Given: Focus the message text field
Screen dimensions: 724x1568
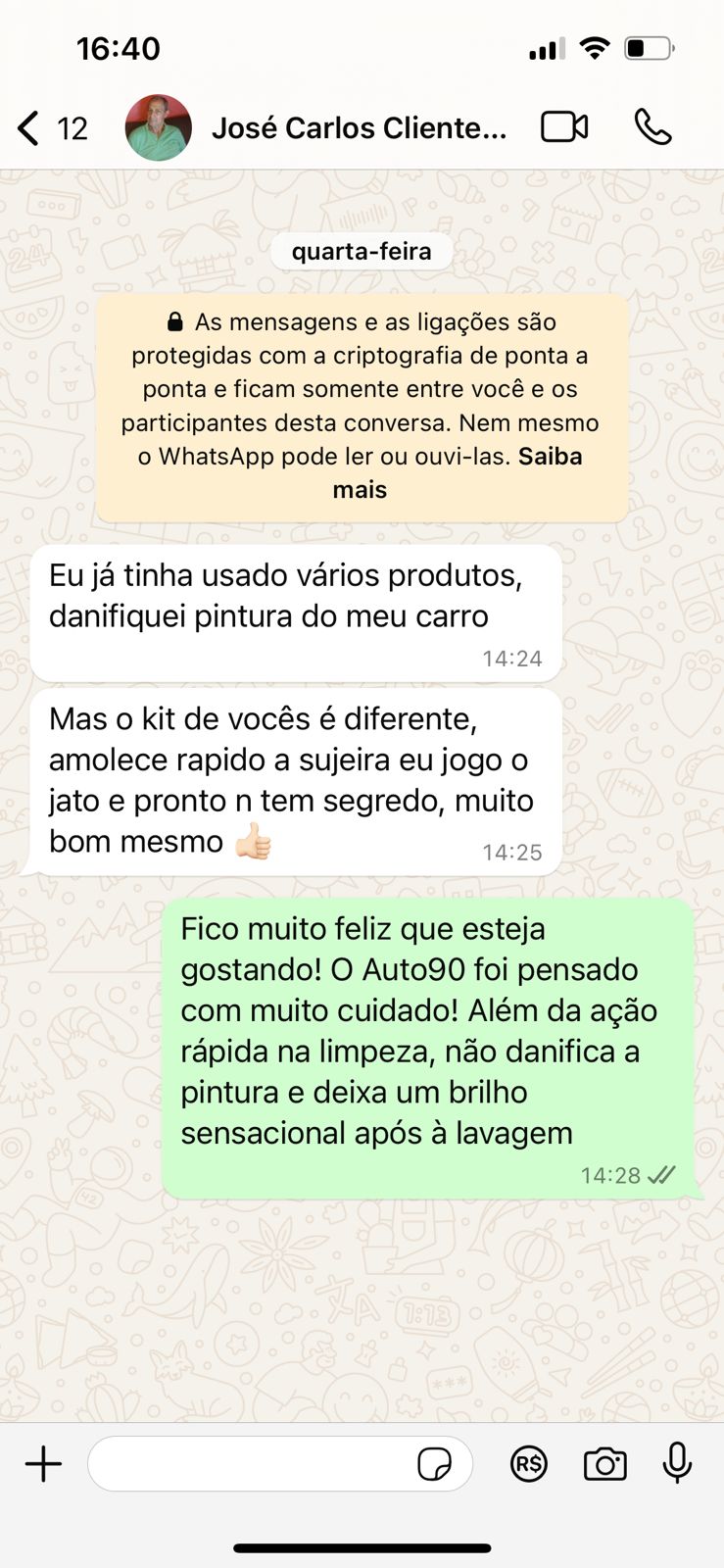Looking at the screenshot, I should click(x=250, y=1464).
